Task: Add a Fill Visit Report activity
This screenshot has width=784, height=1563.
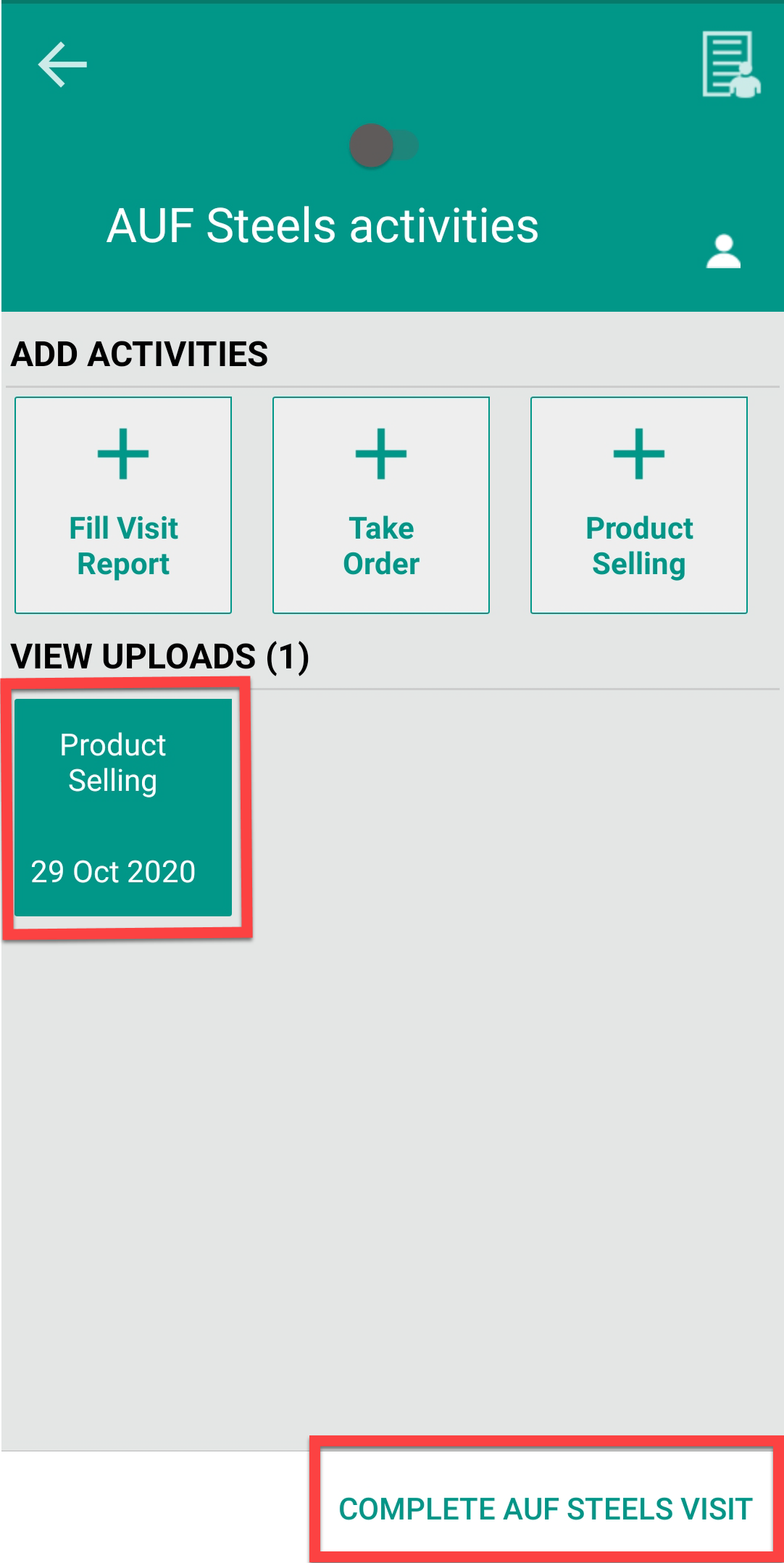Action: tap(123, 505)
